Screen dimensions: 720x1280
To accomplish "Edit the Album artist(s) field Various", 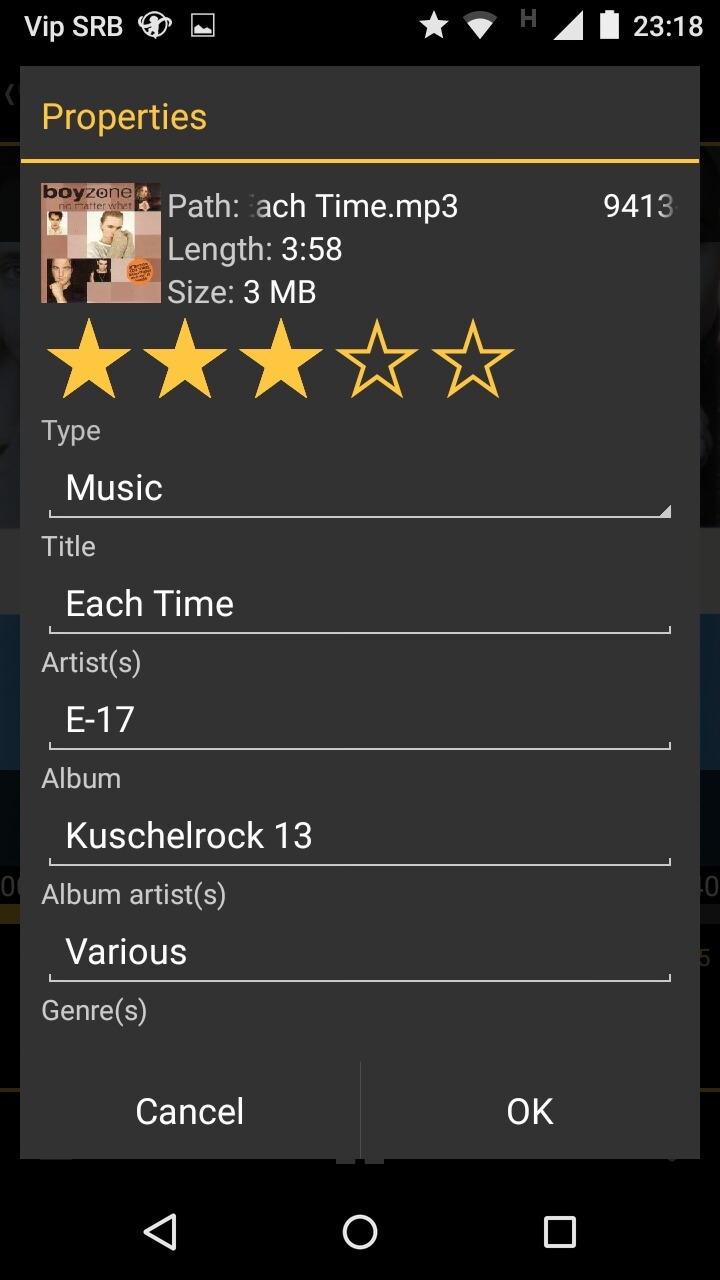I will point(359,952).
